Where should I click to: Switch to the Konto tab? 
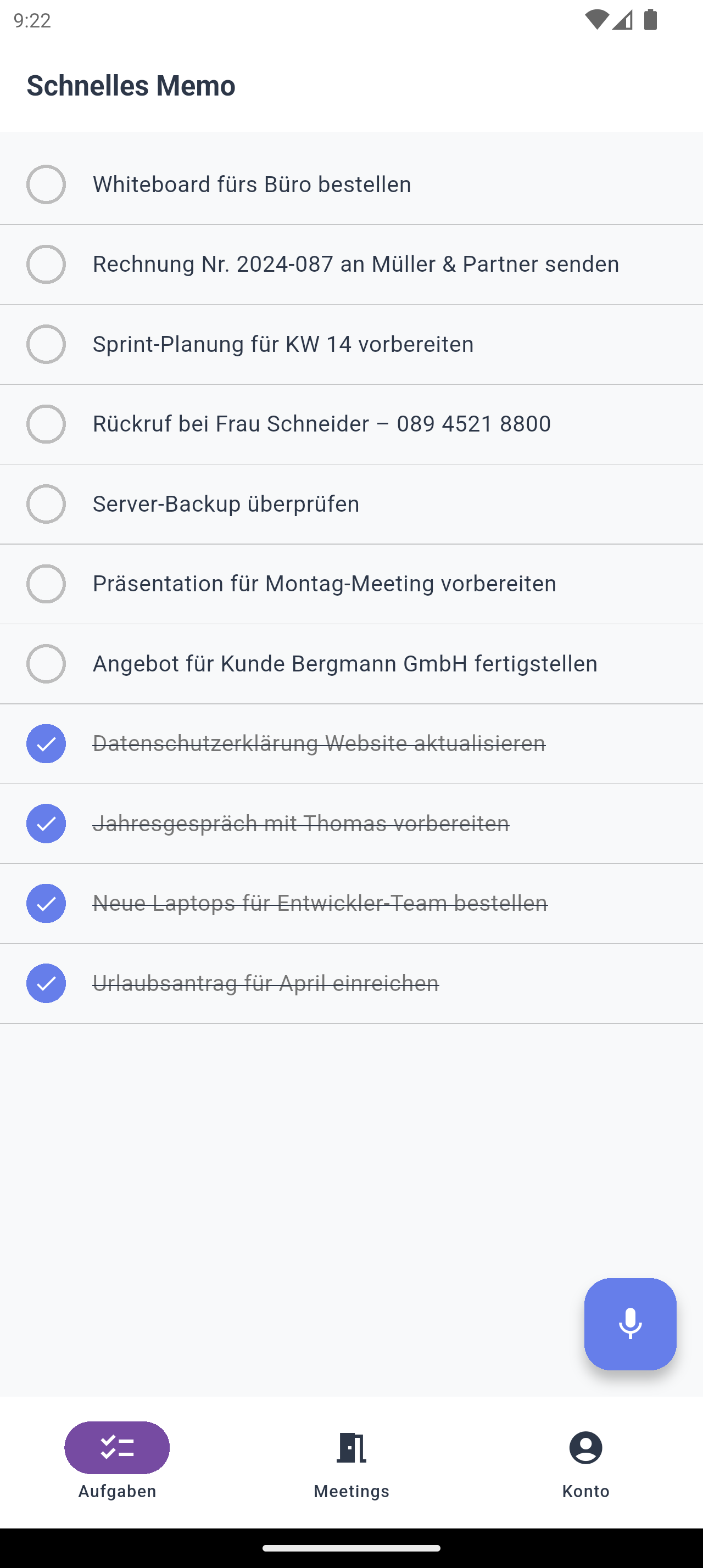point(585,1461)
